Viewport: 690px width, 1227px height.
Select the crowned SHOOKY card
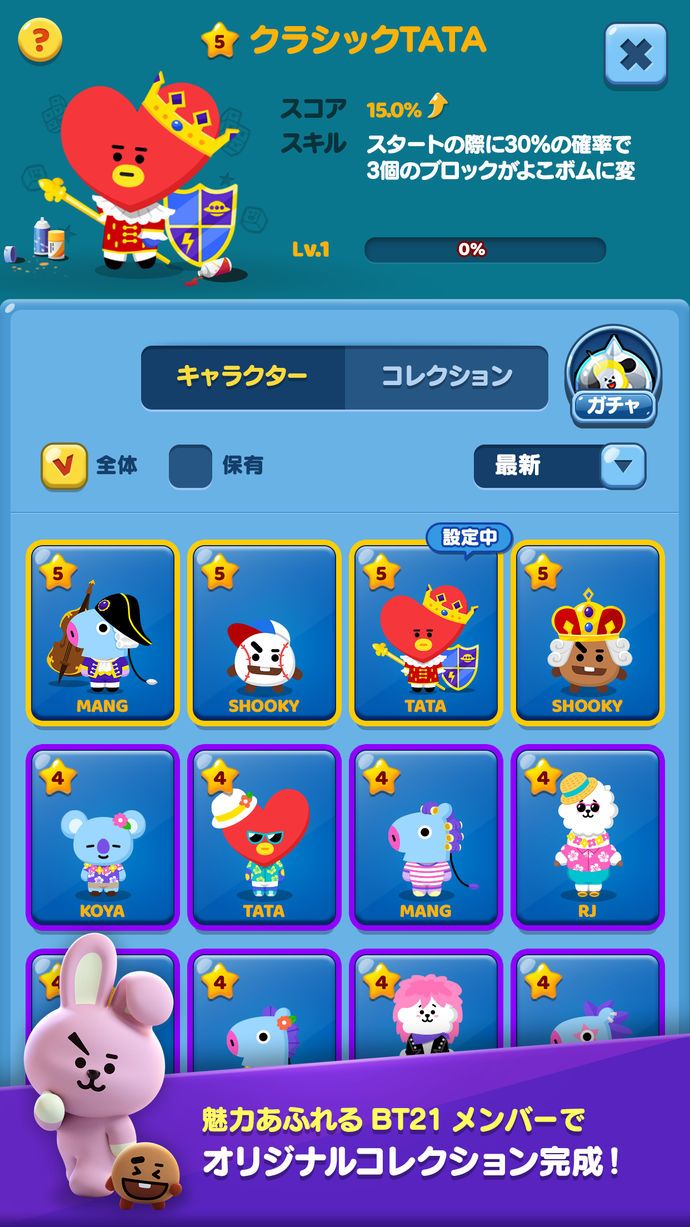coord(588,633)
